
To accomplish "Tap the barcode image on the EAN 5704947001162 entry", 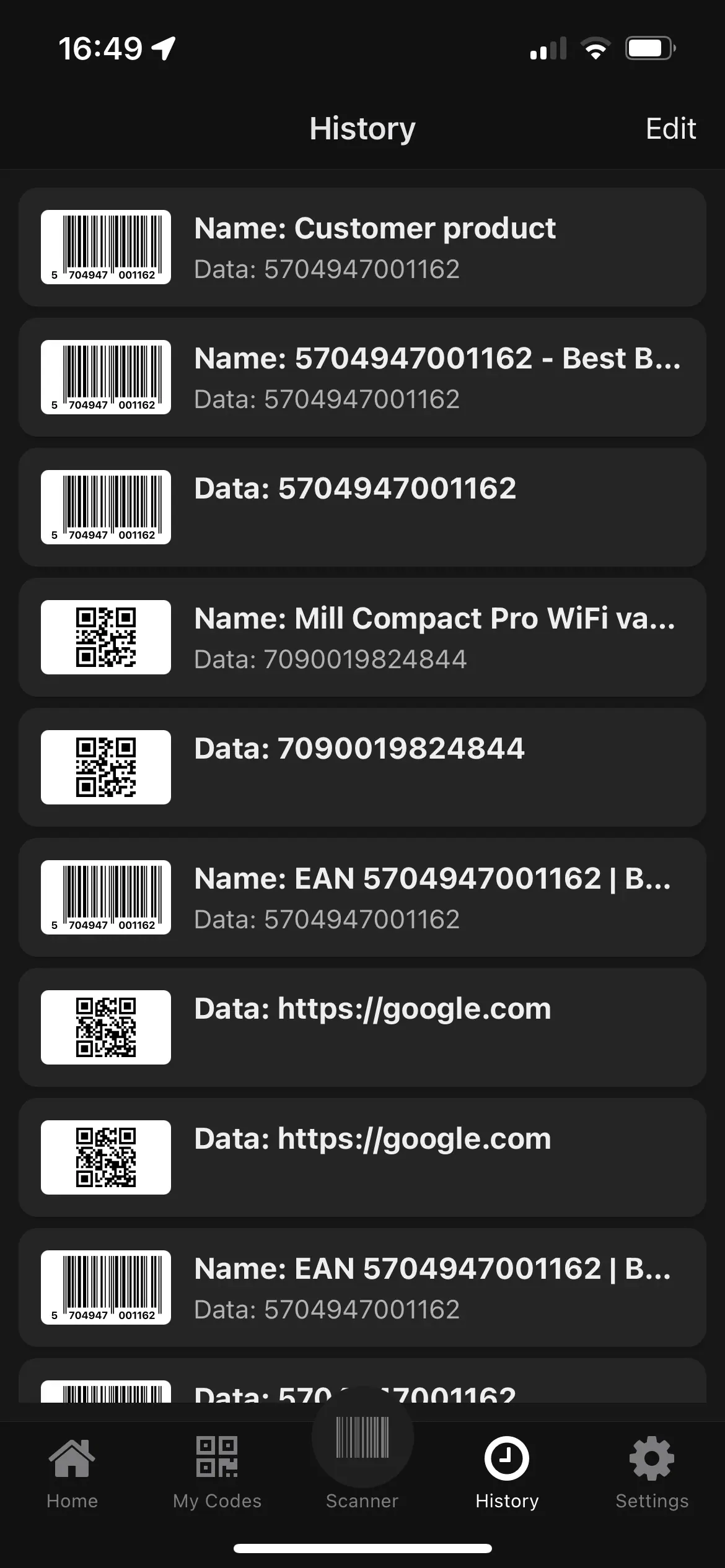I will click(x=105, y=897).
